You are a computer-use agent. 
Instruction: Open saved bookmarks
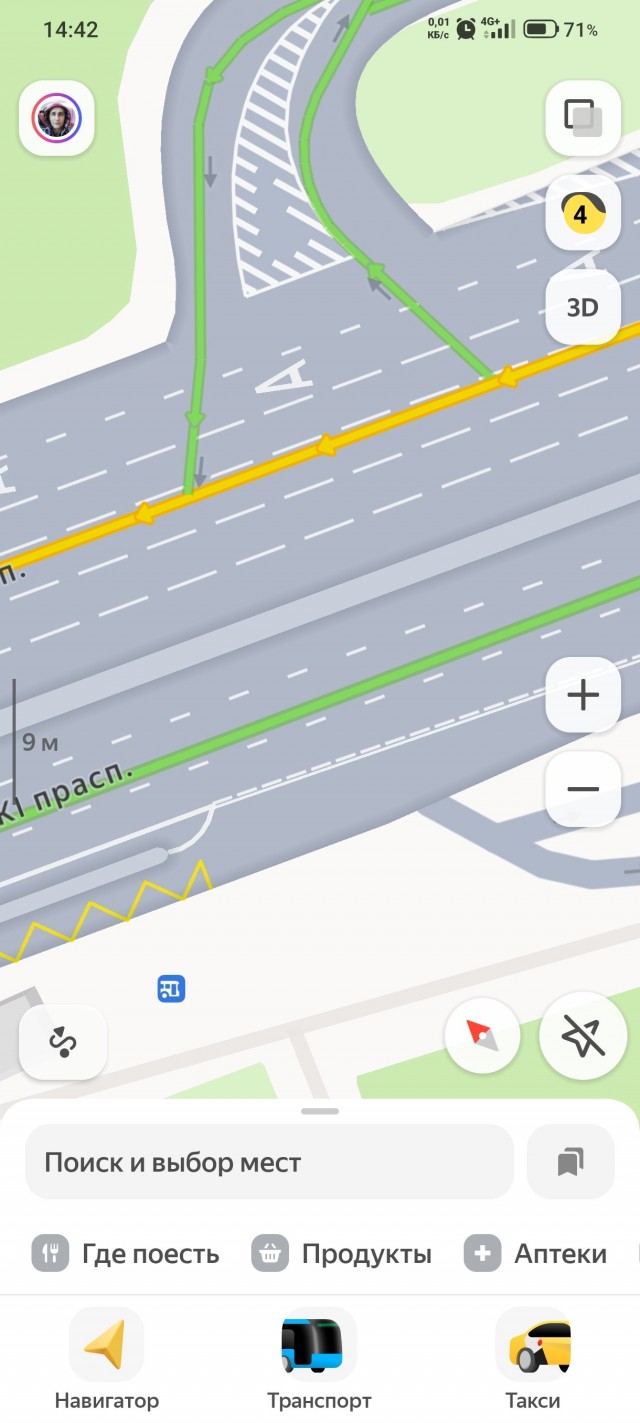coord(571,1162)
